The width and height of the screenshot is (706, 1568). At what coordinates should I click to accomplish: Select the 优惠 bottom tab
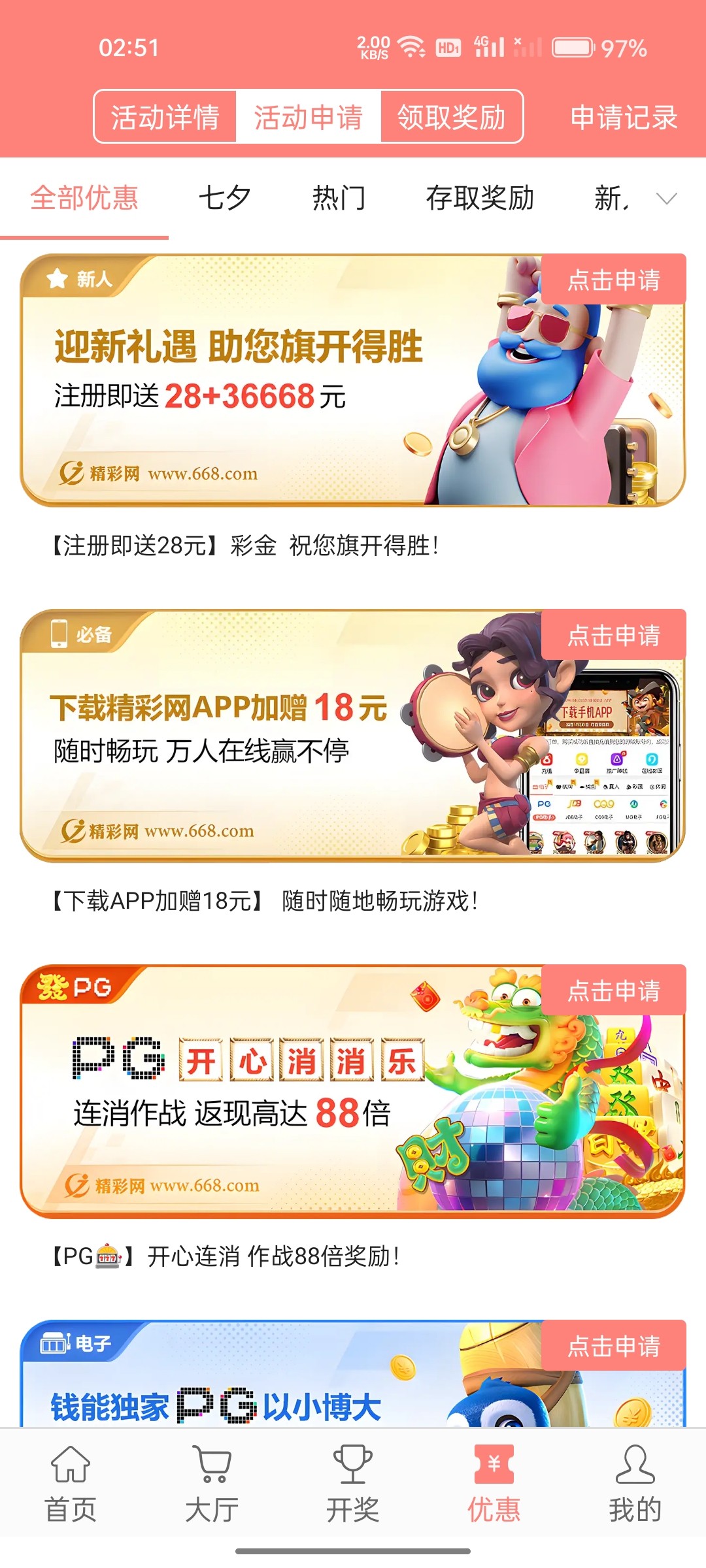pyautogui.click(x=494, y=1483)
